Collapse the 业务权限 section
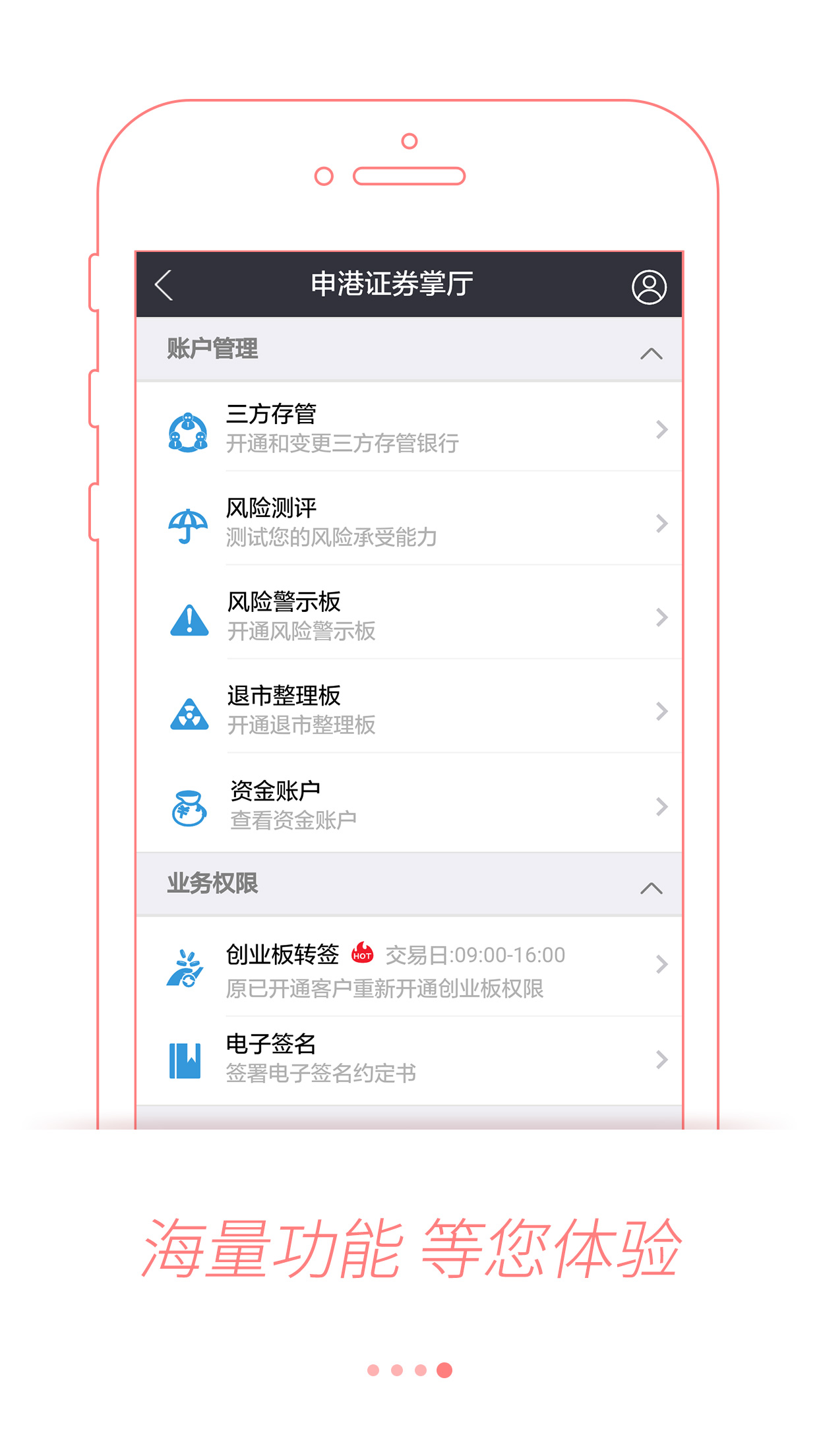Screen dimensions: 819x1456 (x=652, y=887)
